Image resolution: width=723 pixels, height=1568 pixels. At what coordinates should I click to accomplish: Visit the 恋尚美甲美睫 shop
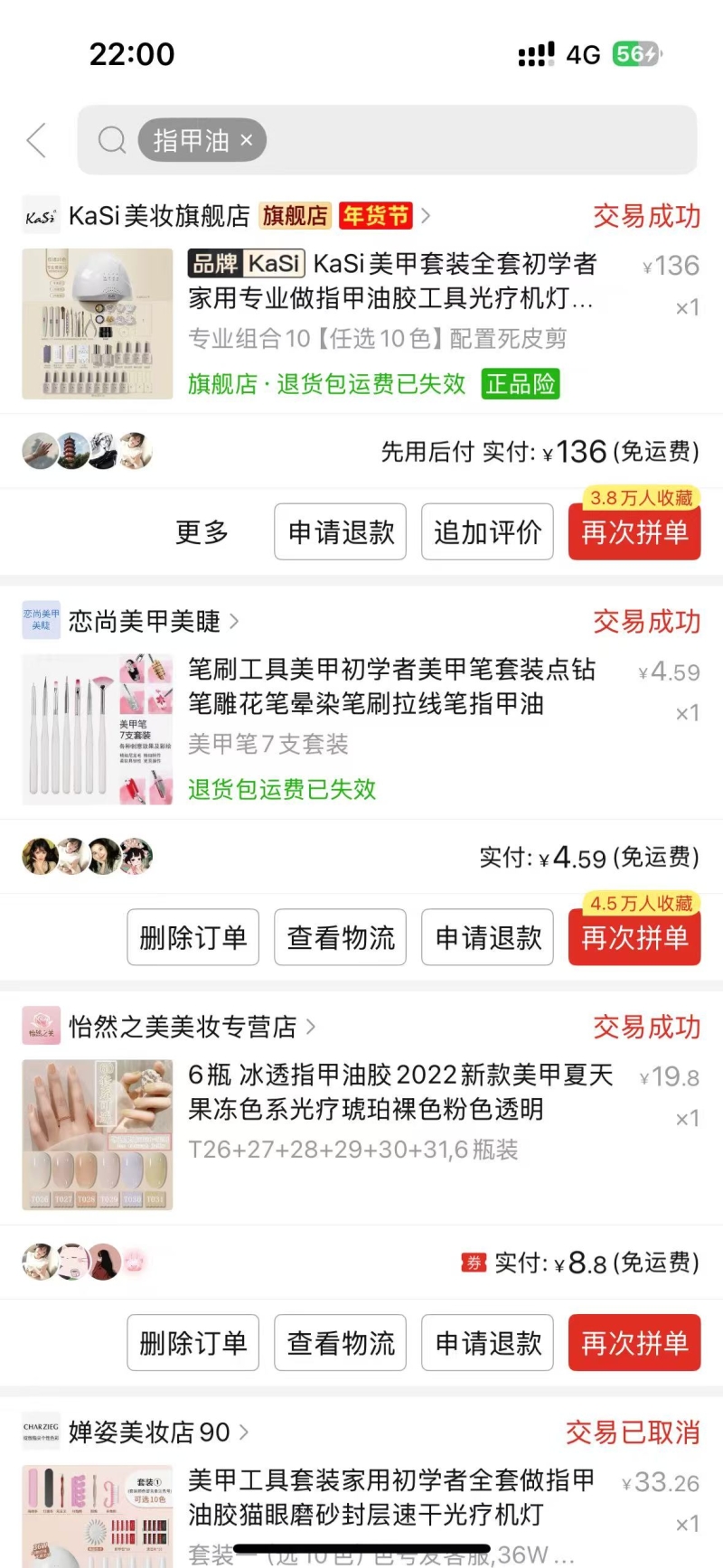145,622
